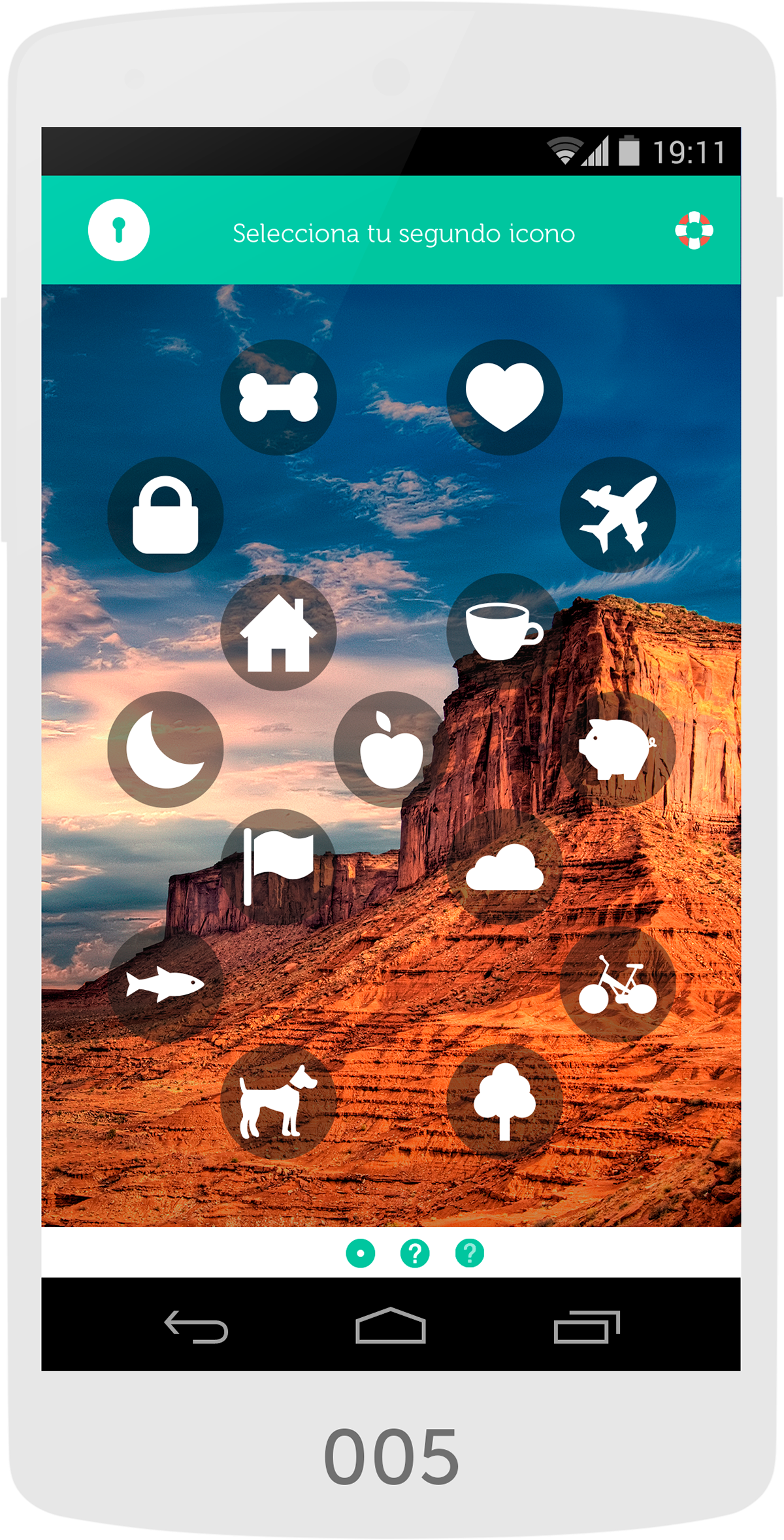Go back with the system back button

196,1328
